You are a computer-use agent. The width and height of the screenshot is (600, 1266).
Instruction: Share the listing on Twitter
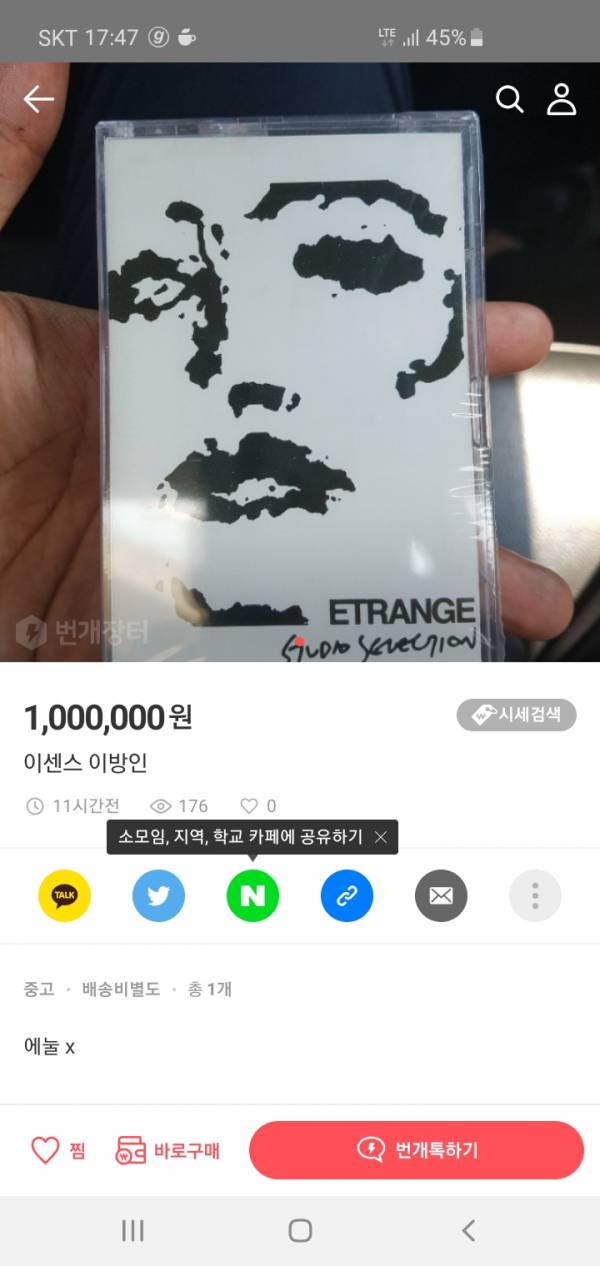coord(159,896)
